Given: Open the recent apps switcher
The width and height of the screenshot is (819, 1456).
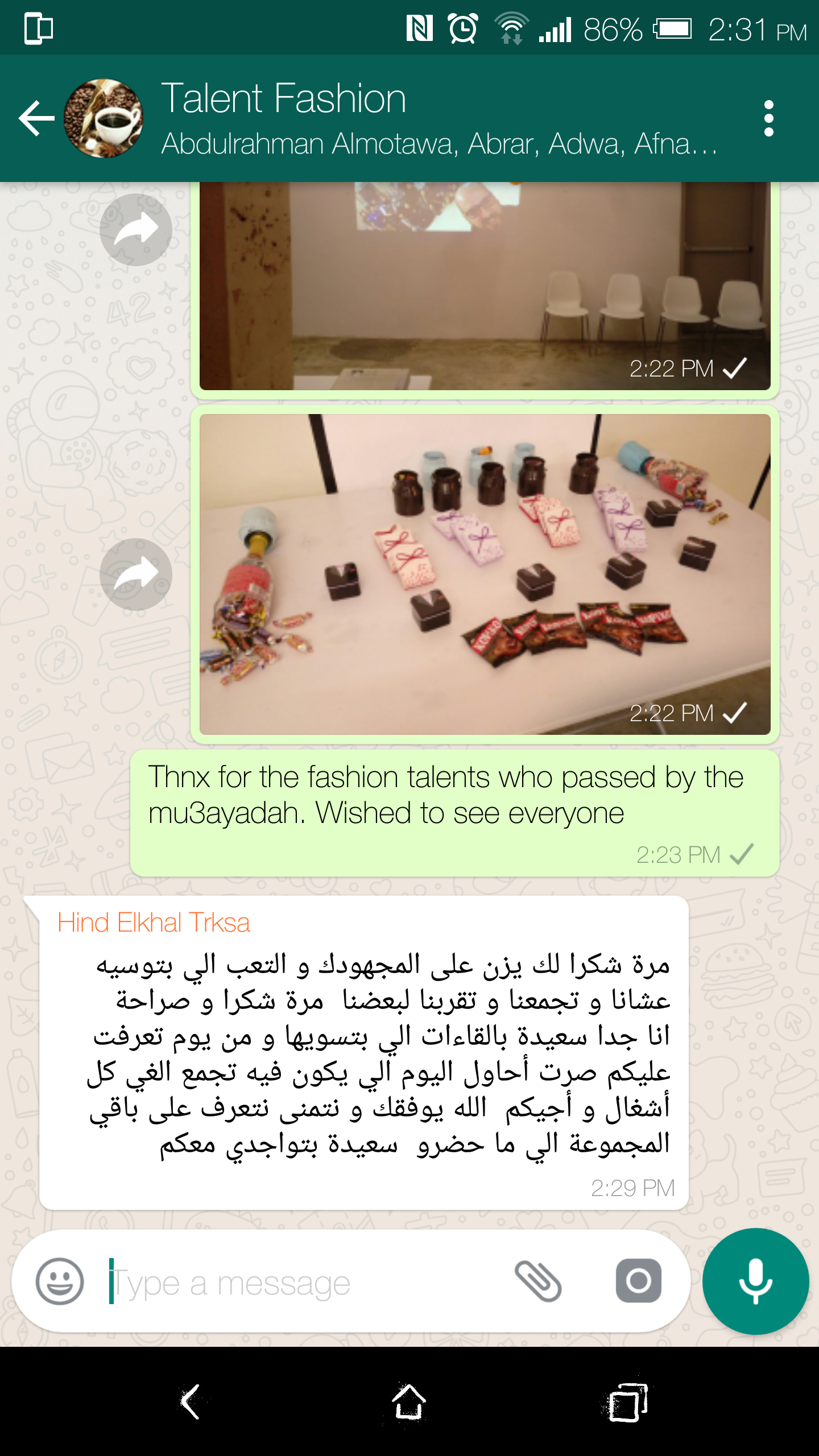Looking at the screenshot, I should [x=628, y=1401].
